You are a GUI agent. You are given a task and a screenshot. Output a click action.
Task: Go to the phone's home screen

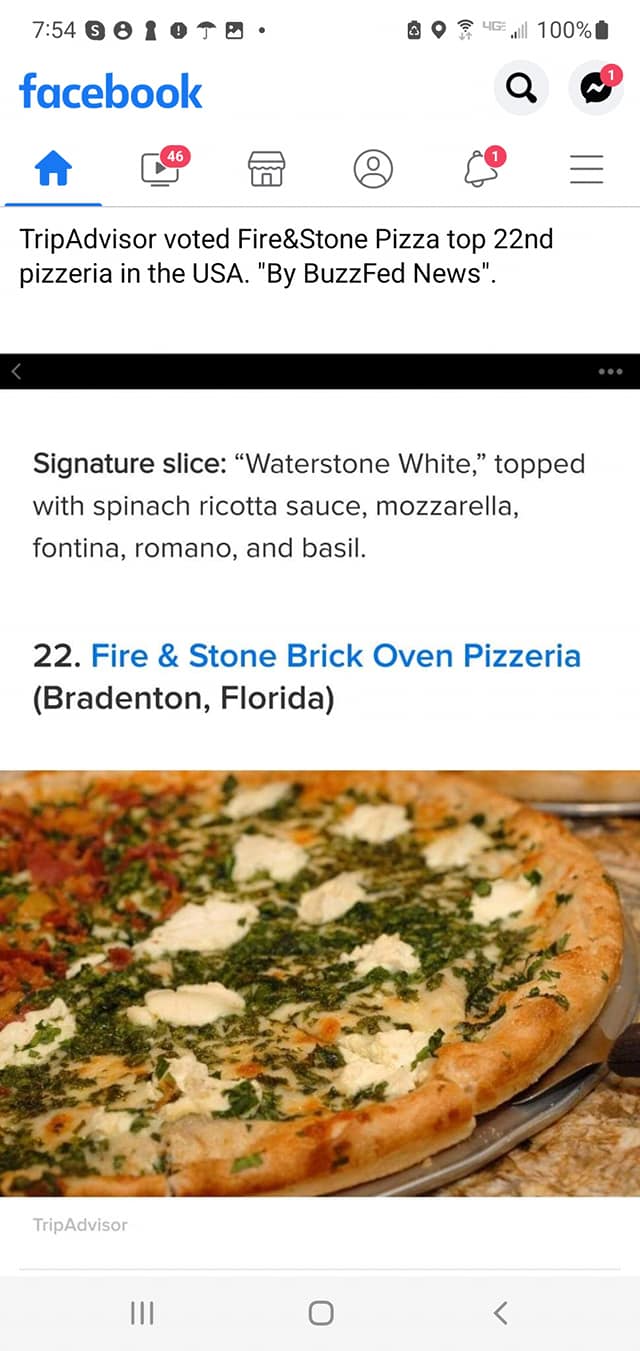pyautogui.click(x=320, y=1313)
